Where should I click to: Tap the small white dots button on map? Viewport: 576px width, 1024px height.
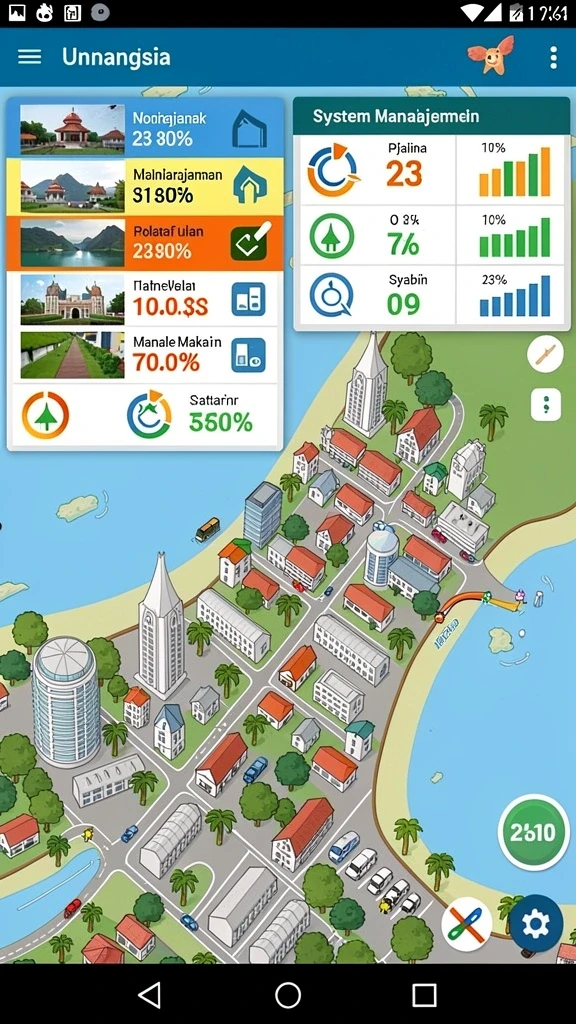point(545,404)
